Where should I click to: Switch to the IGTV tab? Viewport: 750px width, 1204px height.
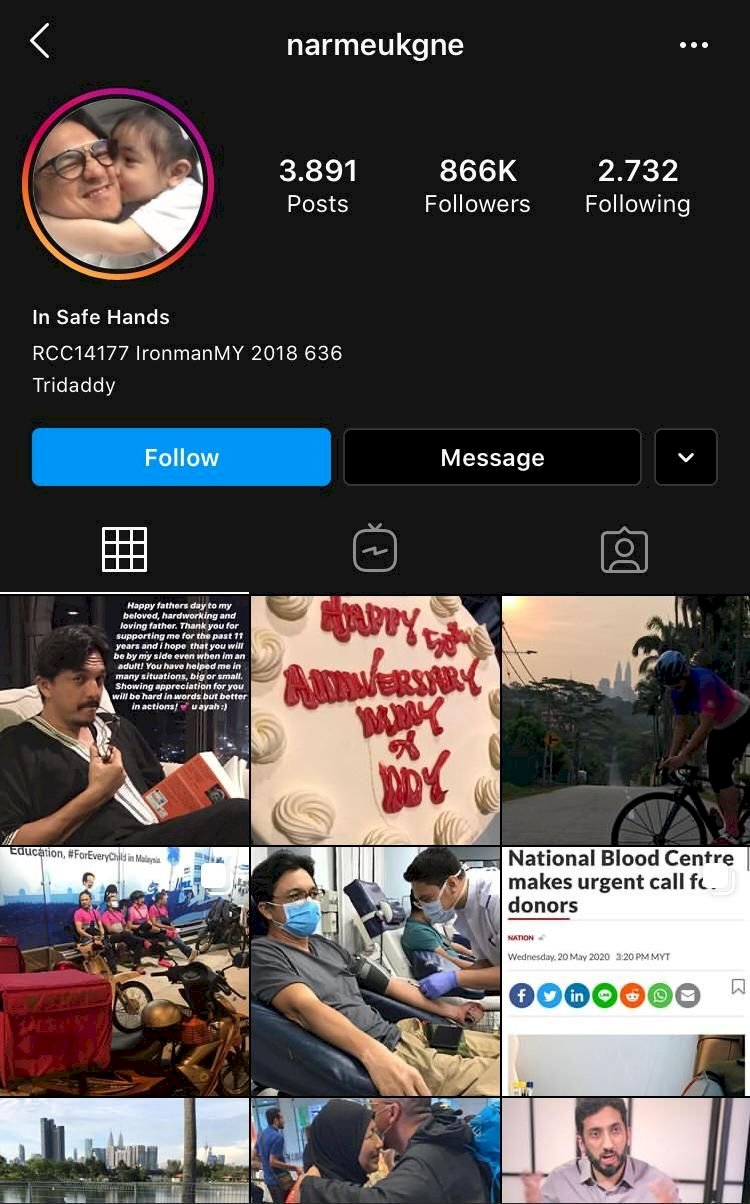click(x=375, y=549)
